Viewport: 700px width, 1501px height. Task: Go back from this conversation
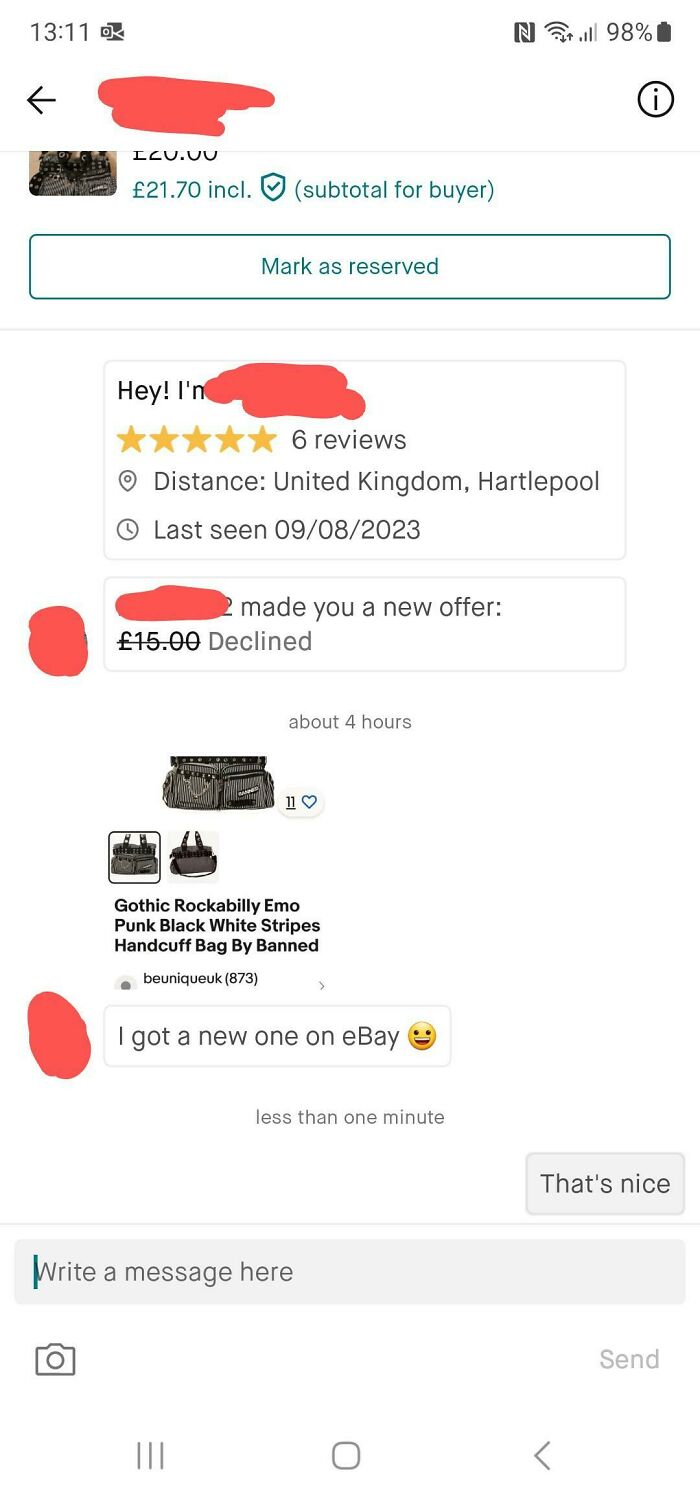point(41,100)
